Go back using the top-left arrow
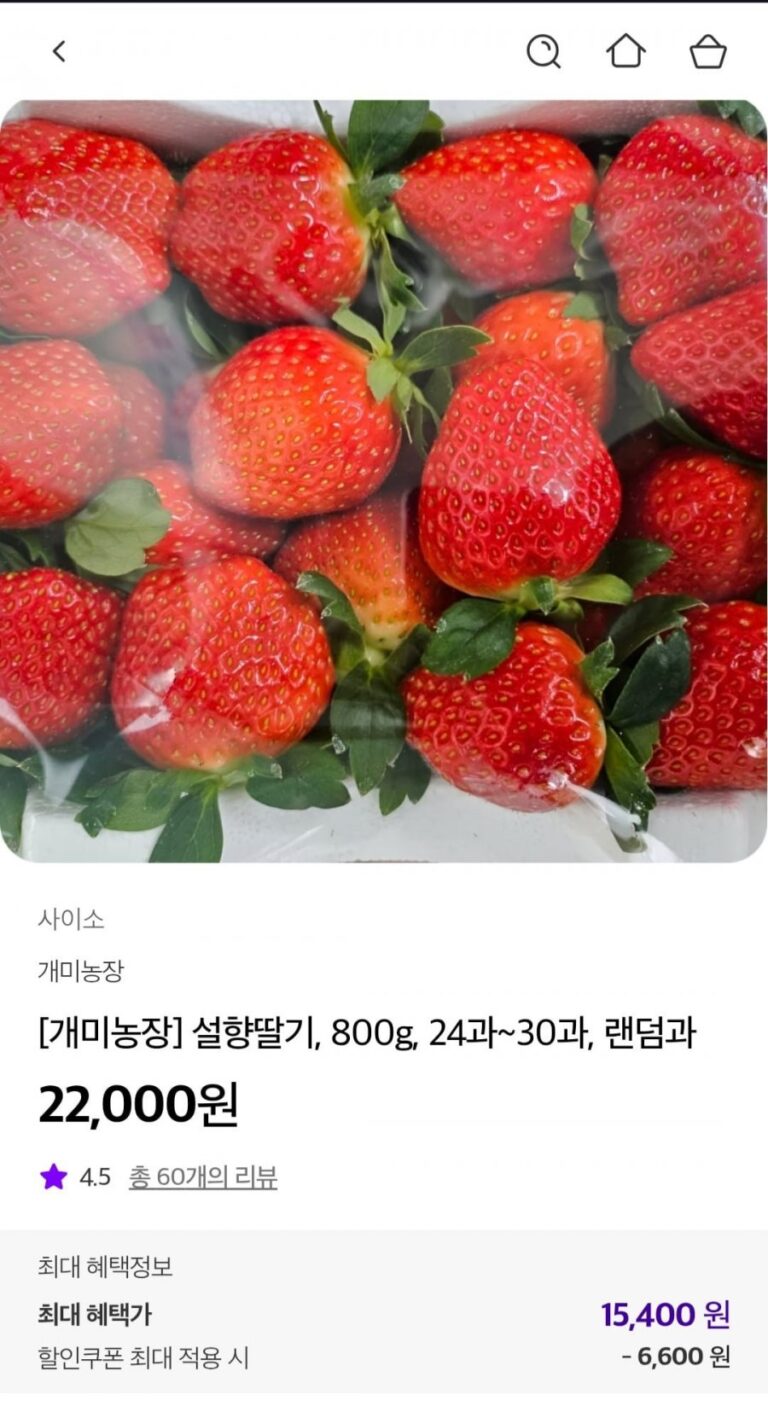Screen dimensions: 768x1406 (59, 51)
